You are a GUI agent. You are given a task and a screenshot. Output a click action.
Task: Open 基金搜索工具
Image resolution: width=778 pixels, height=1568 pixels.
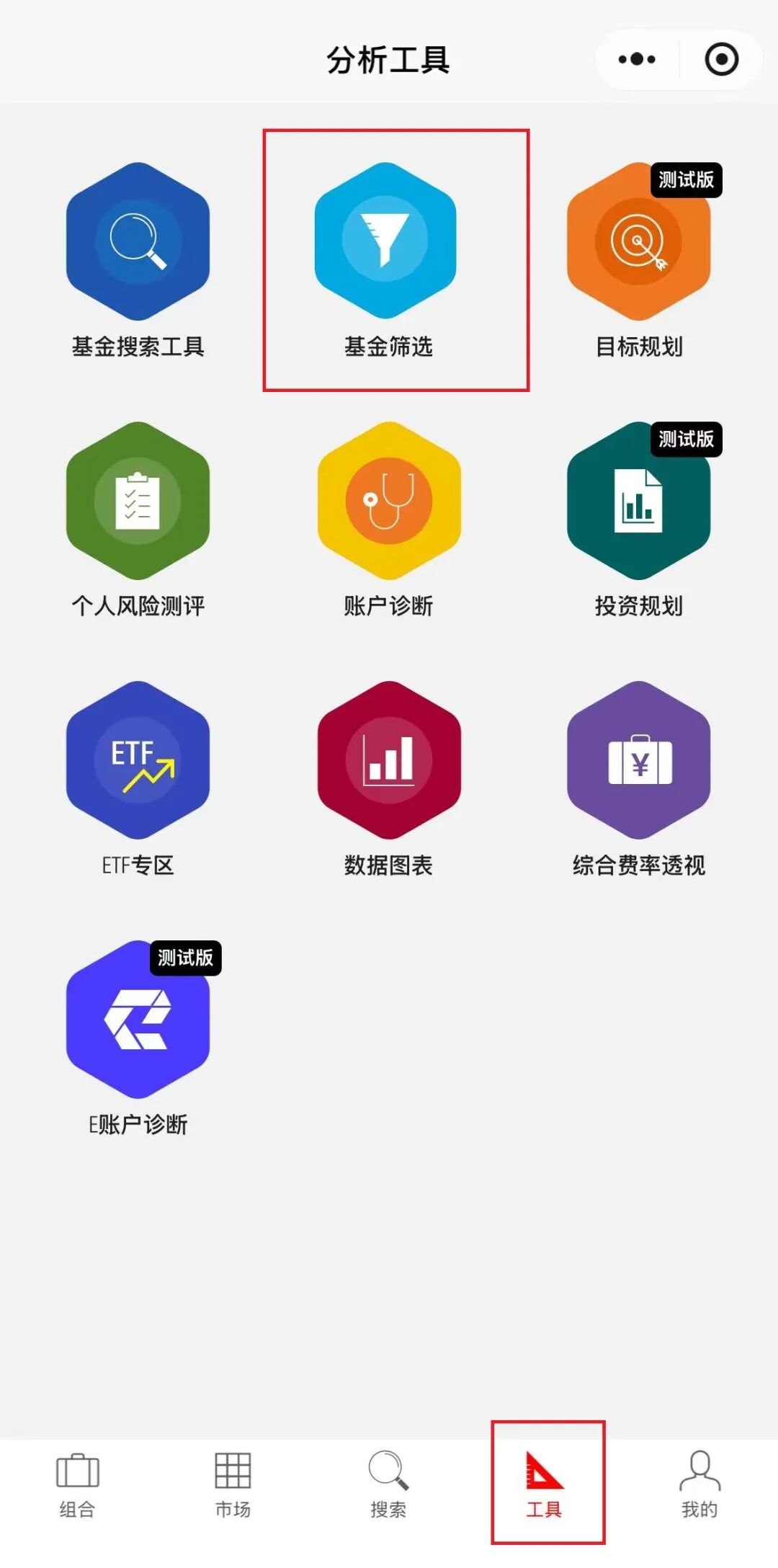coord(138,261)
